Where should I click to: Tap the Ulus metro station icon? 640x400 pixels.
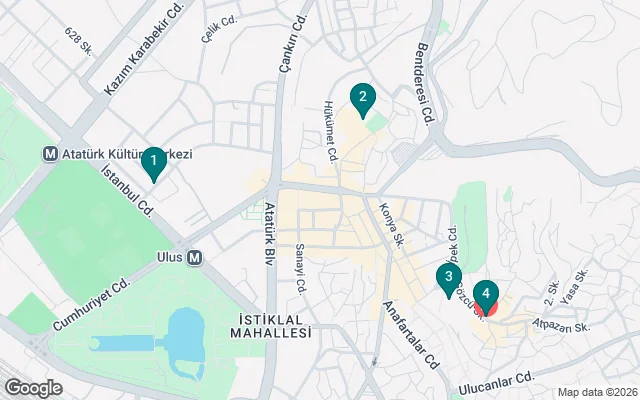coord(195,257)
